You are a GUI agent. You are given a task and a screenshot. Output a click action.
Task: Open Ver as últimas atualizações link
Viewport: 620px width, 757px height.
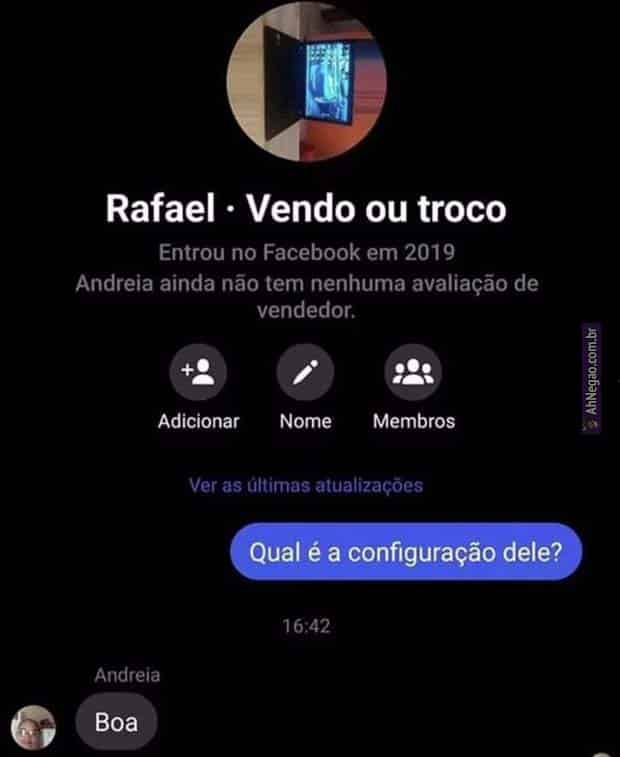[x=305, y=486]
